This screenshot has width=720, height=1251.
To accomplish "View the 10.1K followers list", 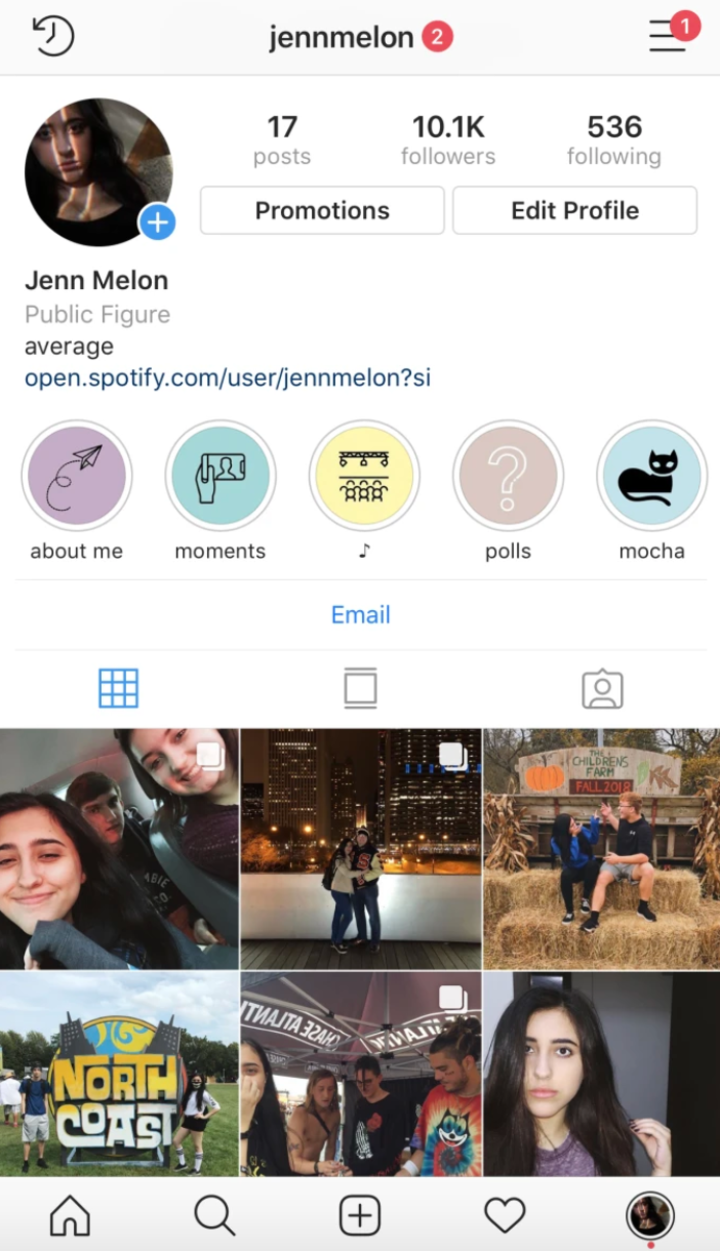I will coord(448,140).
